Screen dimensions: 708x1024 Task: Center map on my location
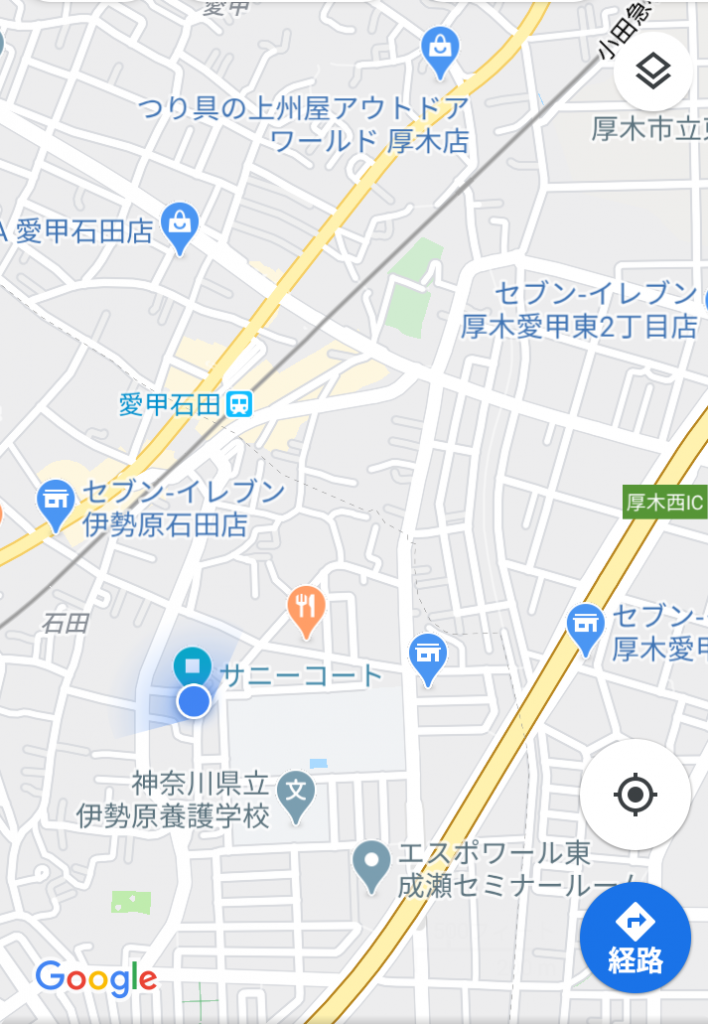click(x=635, y=796)
